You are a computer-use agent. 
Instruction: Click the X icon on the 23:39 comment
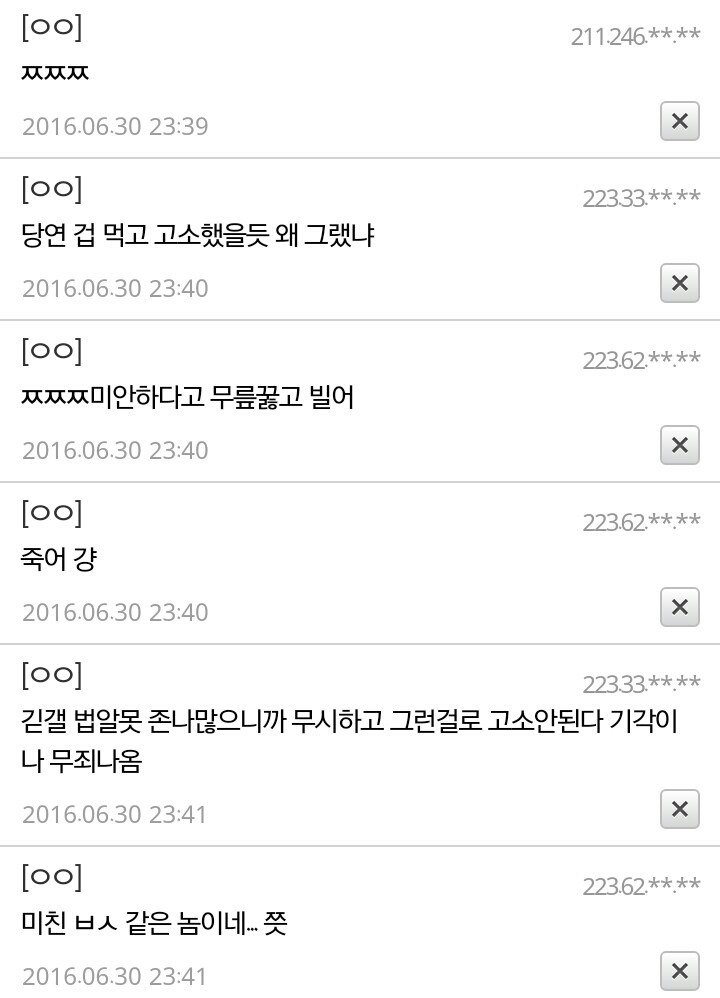tap(679, 122)
